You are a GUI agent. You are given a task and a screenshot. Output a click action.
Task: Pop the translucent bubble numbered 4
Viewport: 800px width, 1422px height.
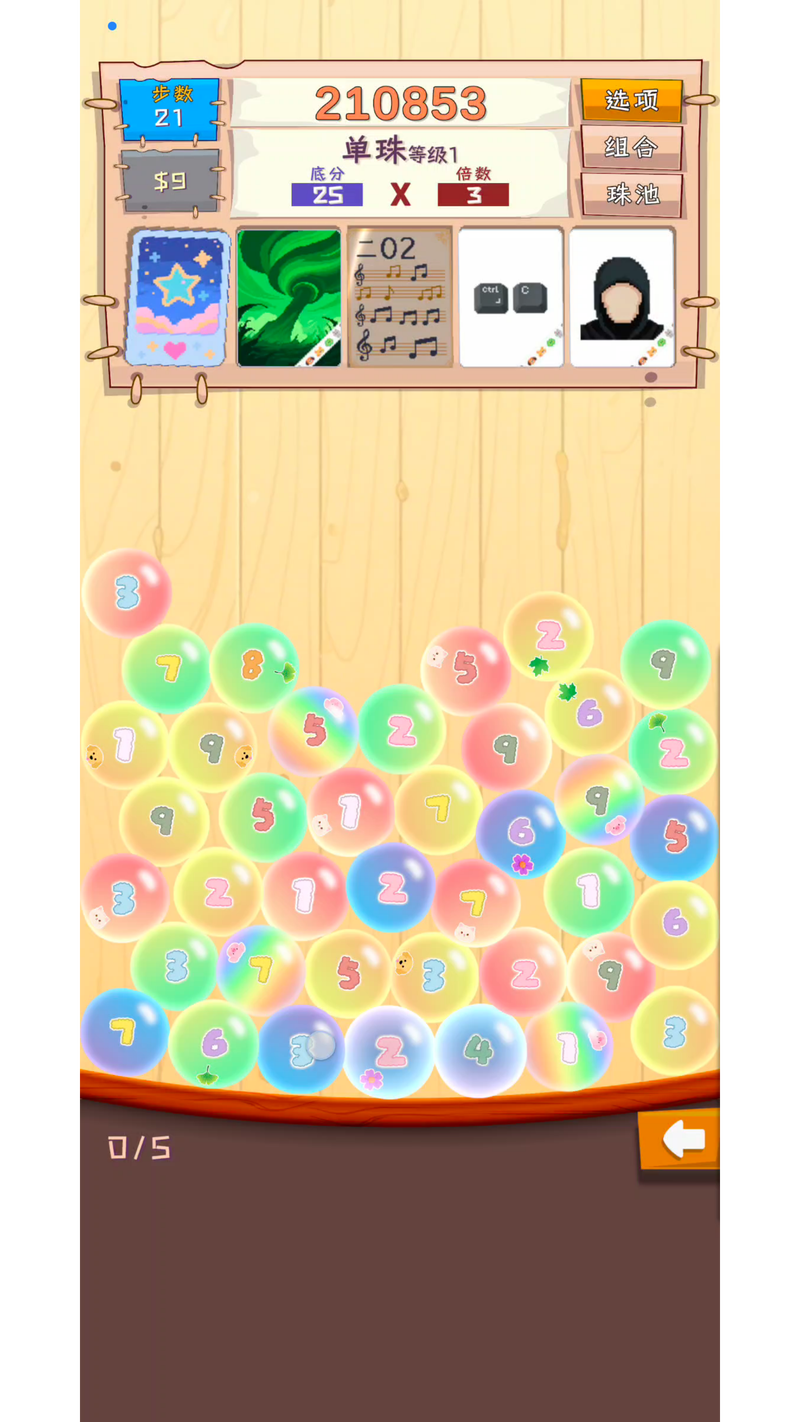480,1051
